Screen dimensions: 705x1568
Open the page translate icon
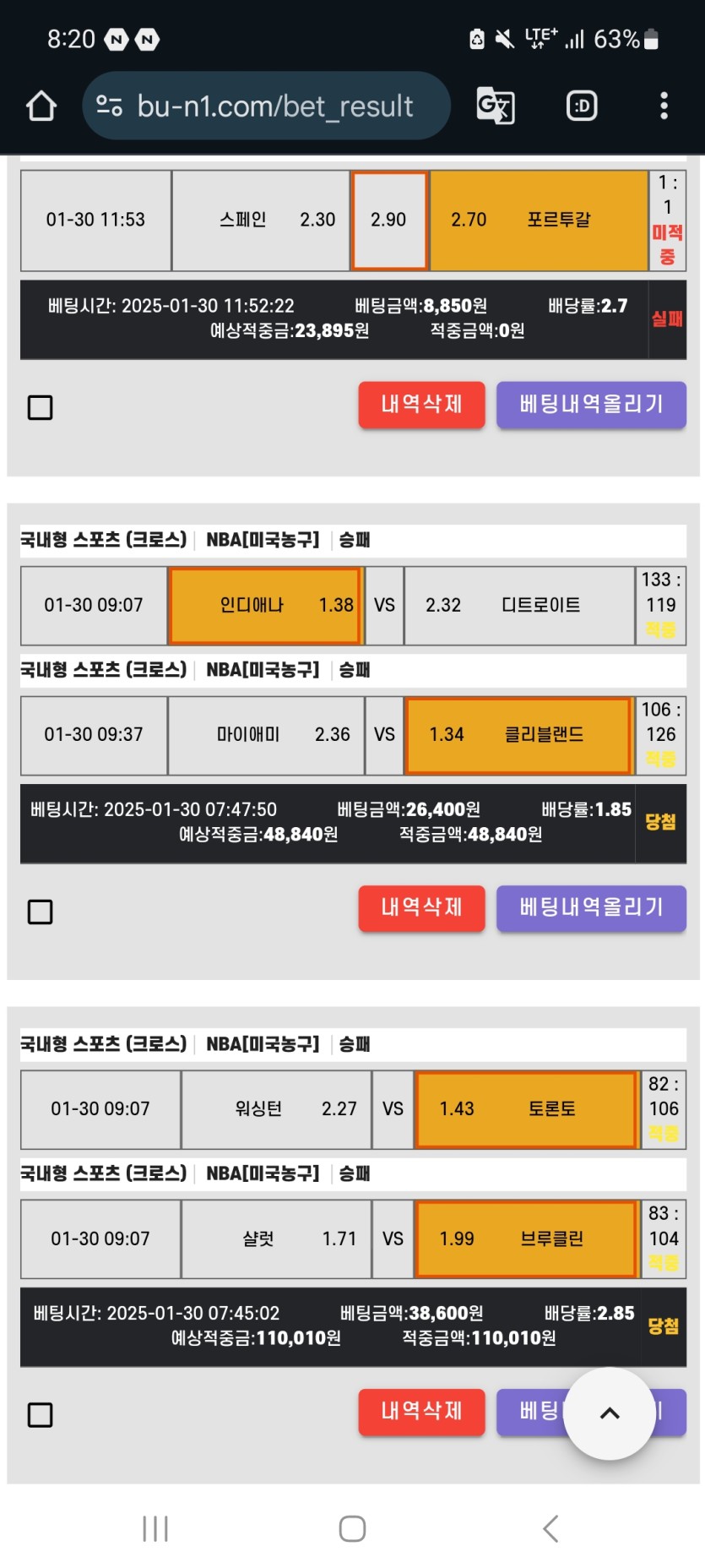(496, 106)
